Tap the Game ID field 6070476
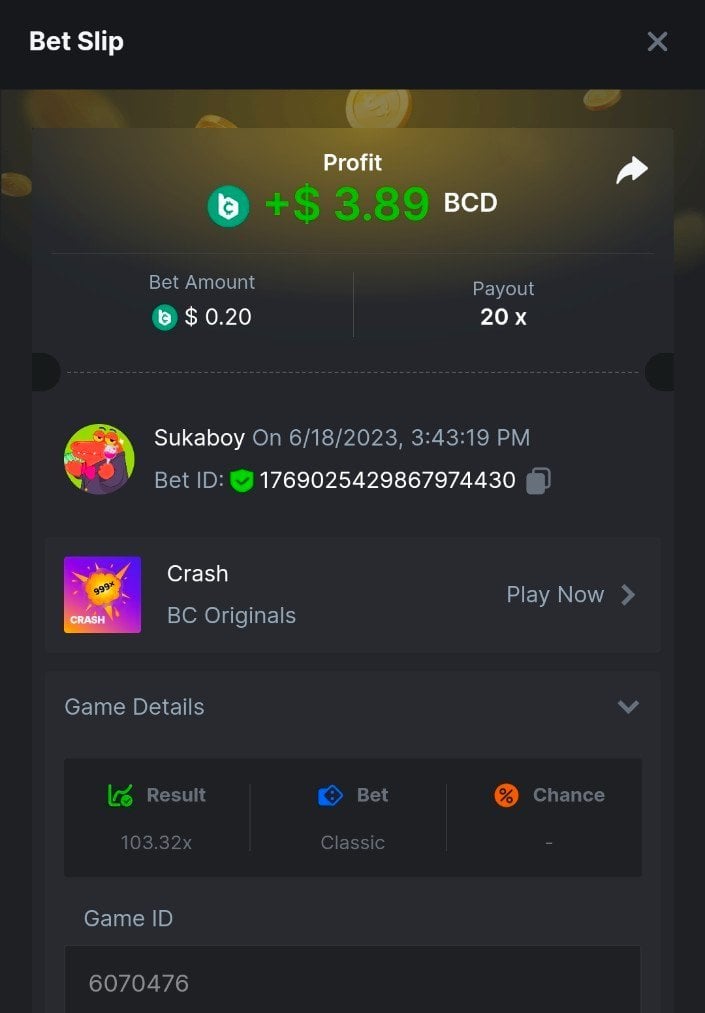 click(352, 982)
